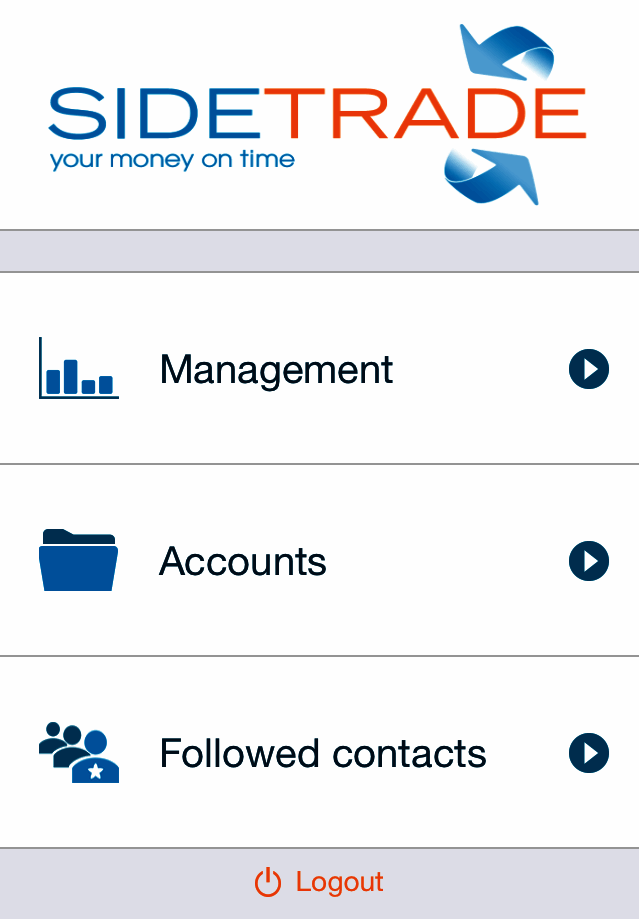Open the Accounts row

(319, 561)
